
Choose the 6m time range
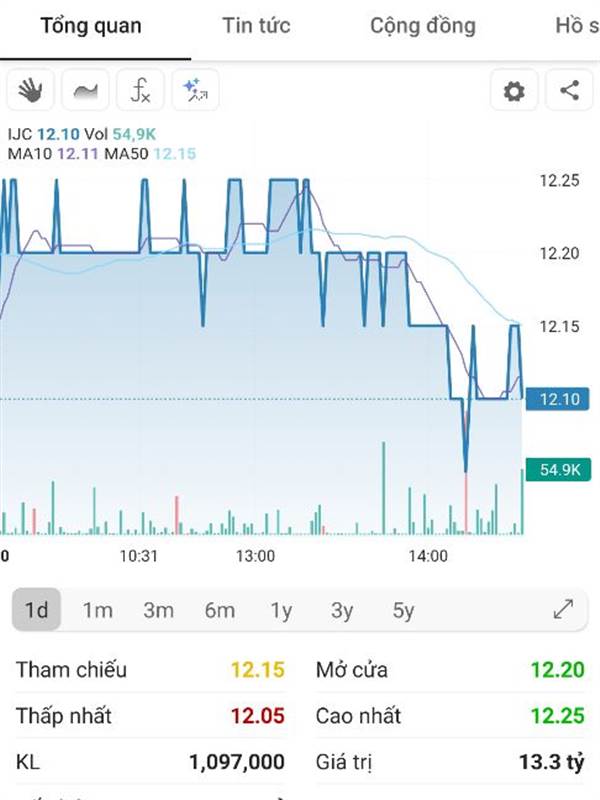(219, 610)
